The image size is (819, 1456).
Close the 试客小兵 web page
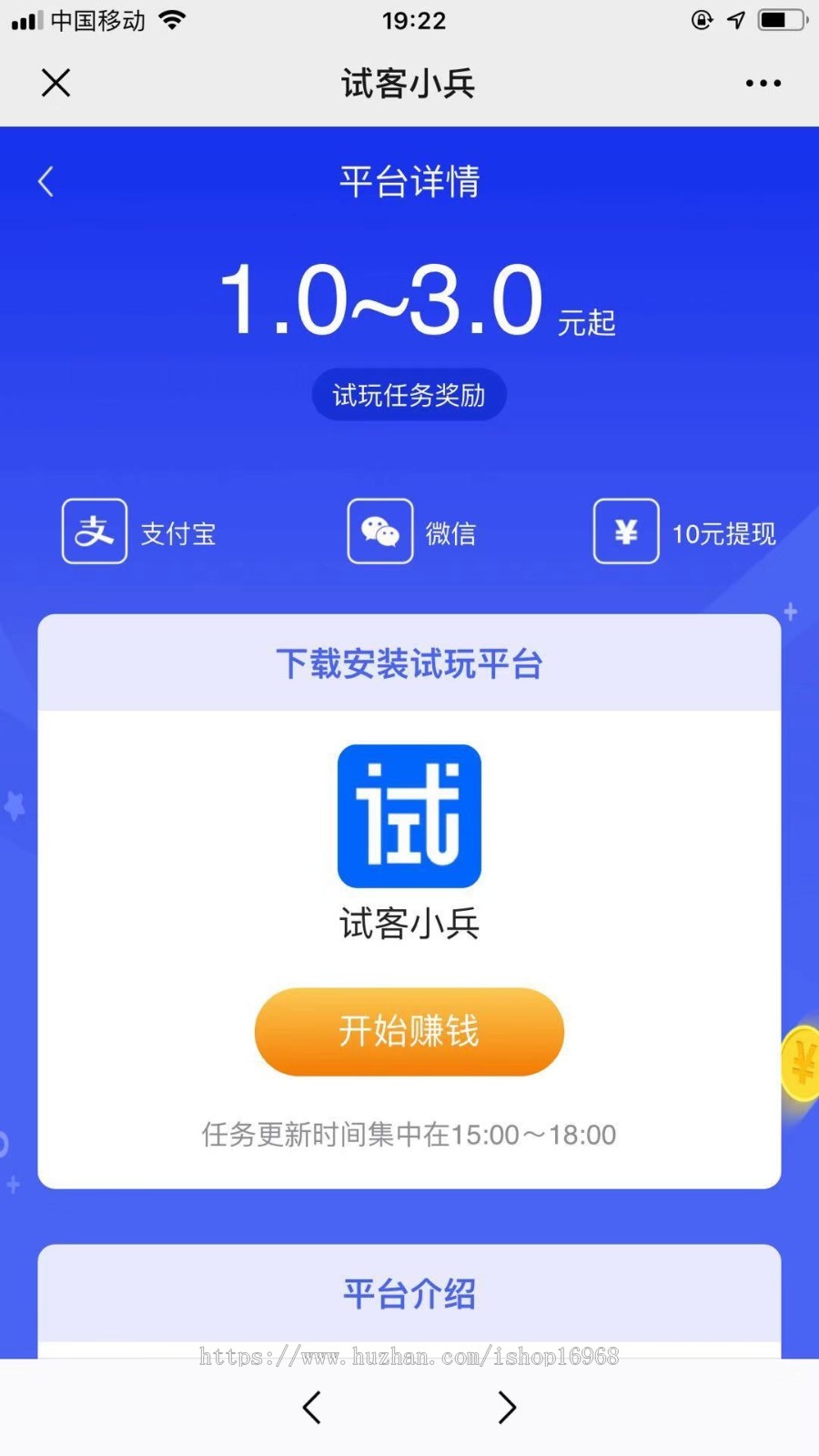click(56, 83)
